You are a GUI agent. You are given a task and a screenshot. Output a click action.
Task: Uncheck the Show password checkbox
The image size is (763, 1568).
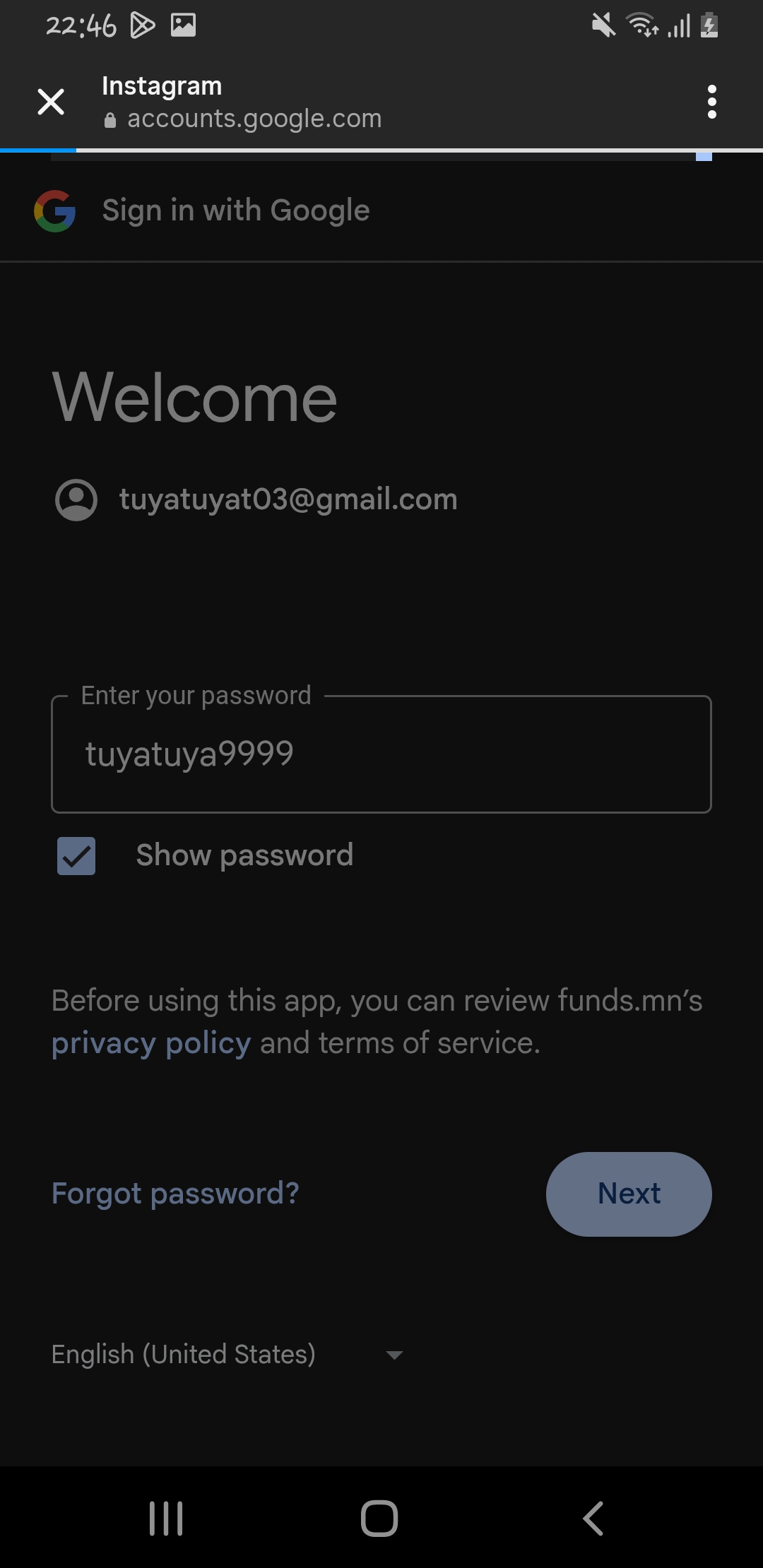coord(76,856)
